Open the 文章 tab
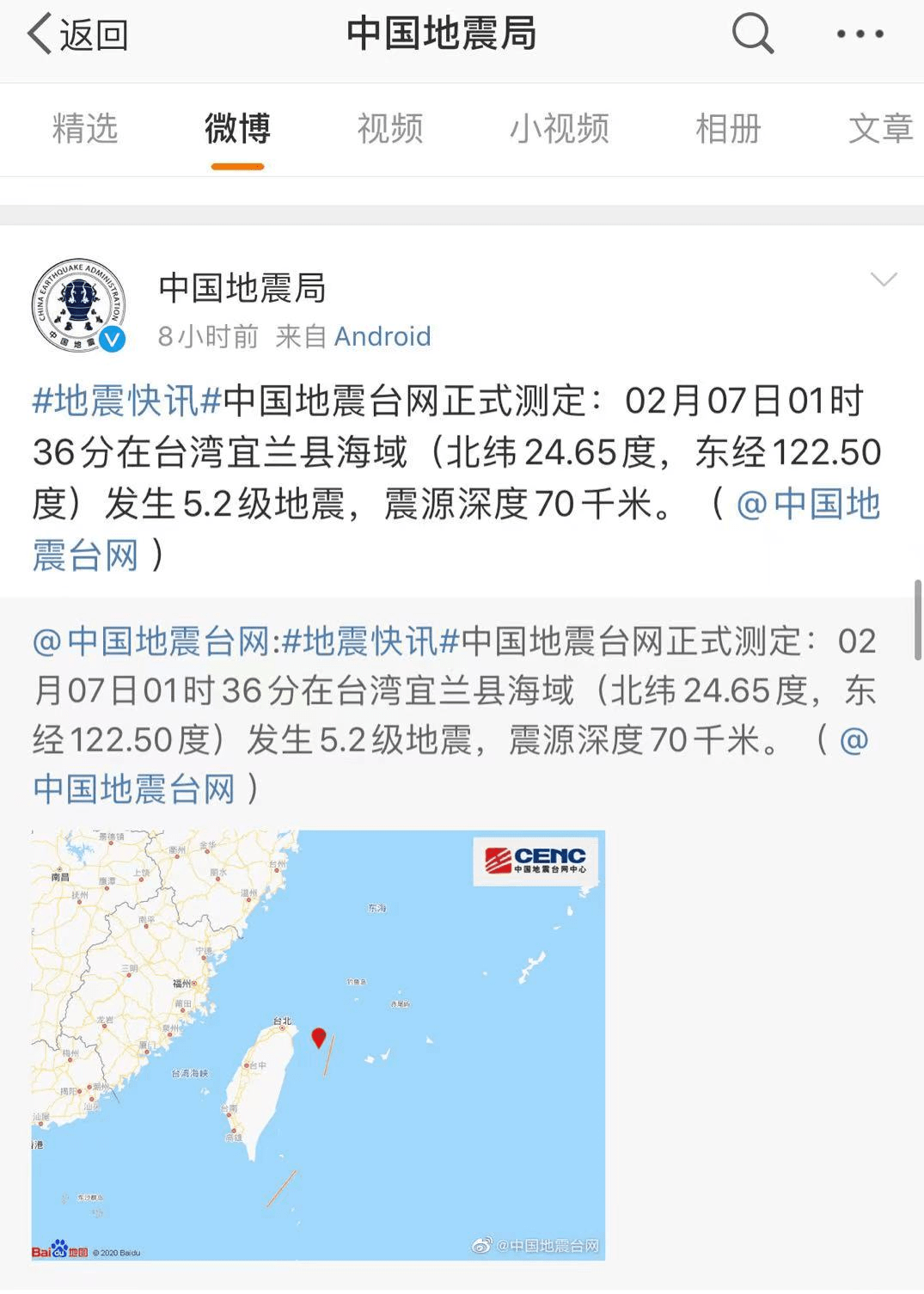Image resolution: width=924 pixels, height=1294 pixels. click(x=883, y=129)
